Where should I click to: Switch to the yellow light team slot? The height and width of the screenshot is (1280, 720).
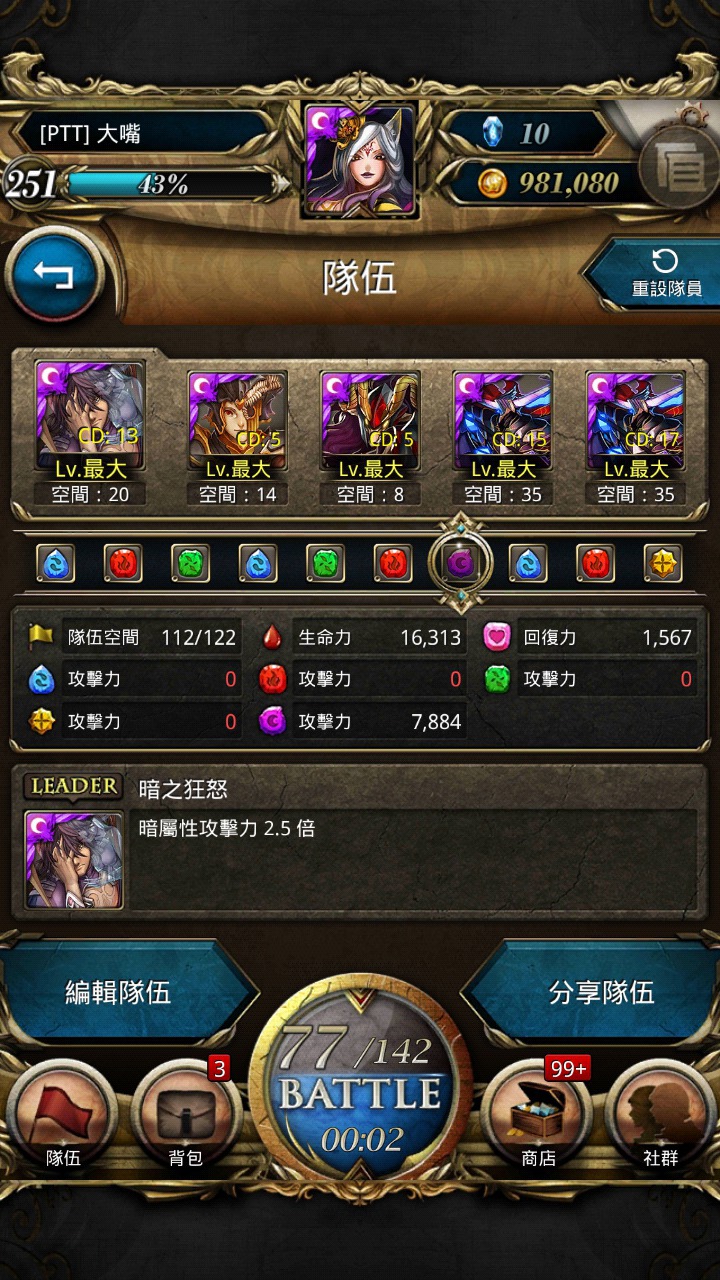pyautogui.click(x=663, y=564)
